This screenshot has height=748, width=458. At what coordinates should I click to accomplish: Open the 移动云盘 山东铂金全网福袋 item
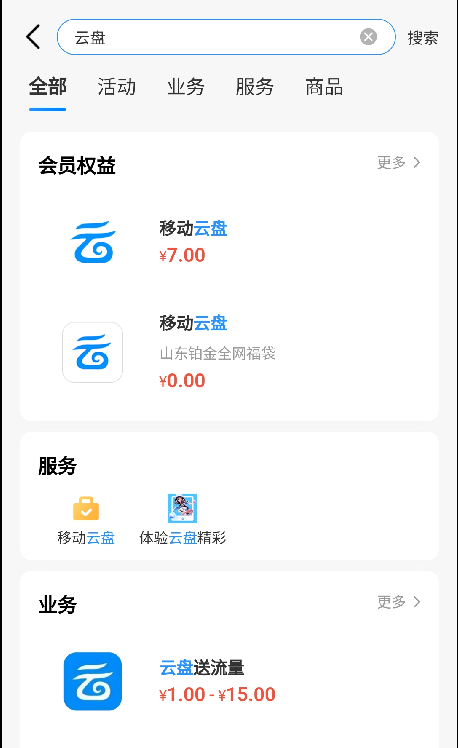pos(229,352)
